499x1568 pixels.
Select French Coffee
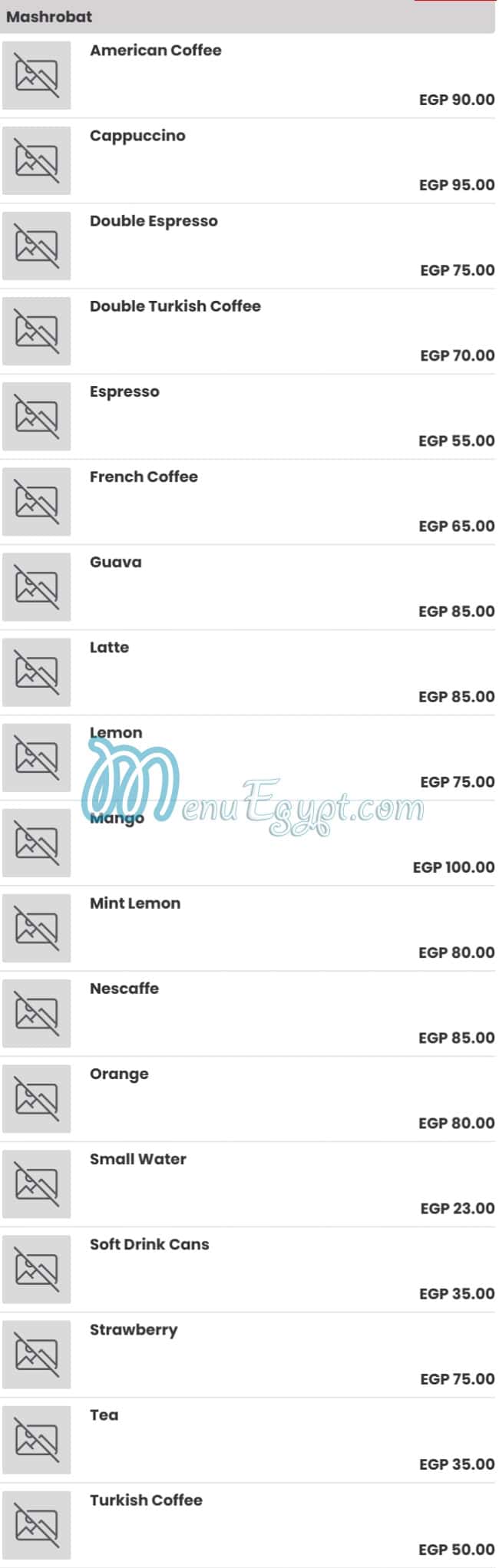(144, 477)
